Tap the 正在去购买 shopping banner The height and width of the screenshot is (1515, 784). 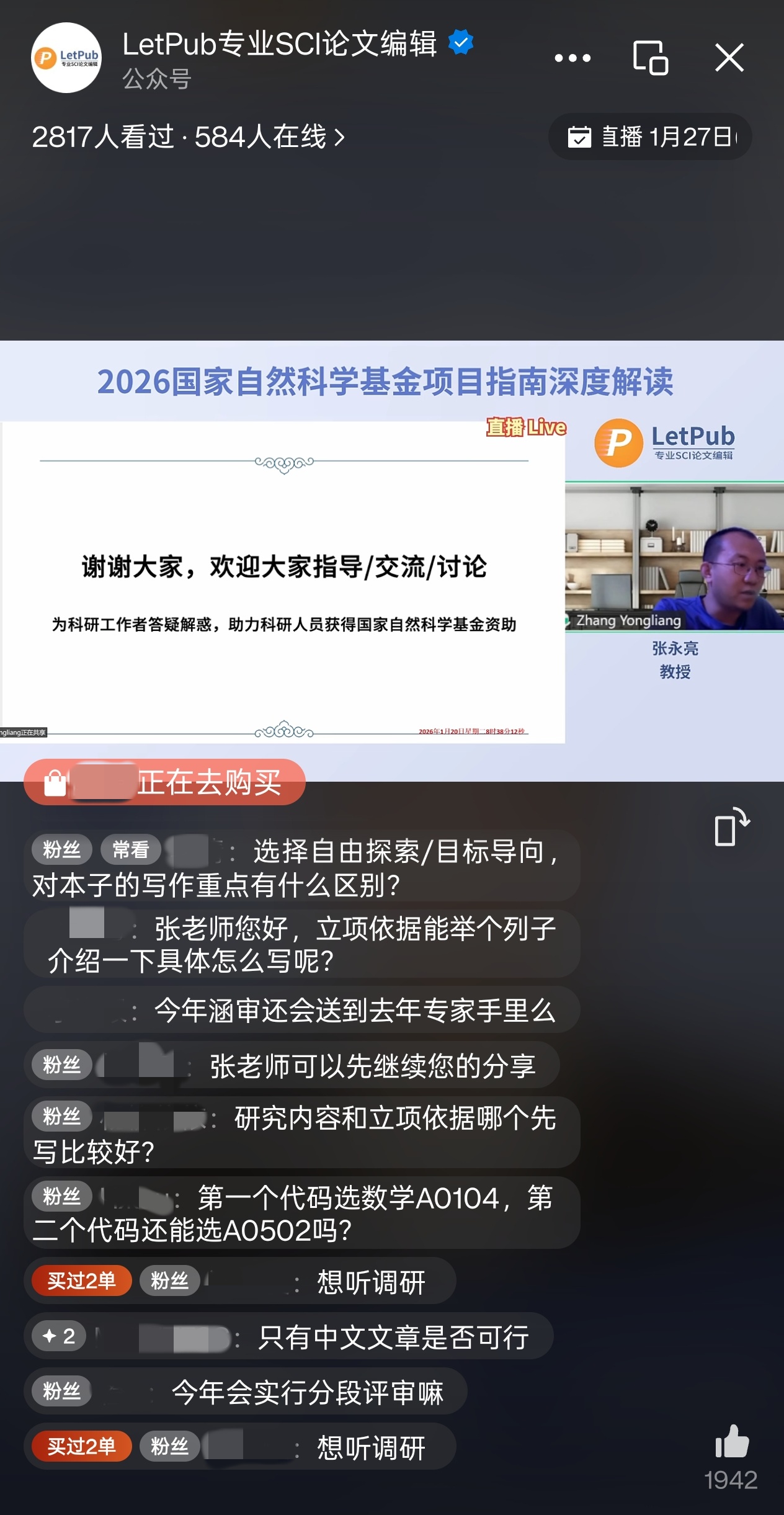(165, 782)
